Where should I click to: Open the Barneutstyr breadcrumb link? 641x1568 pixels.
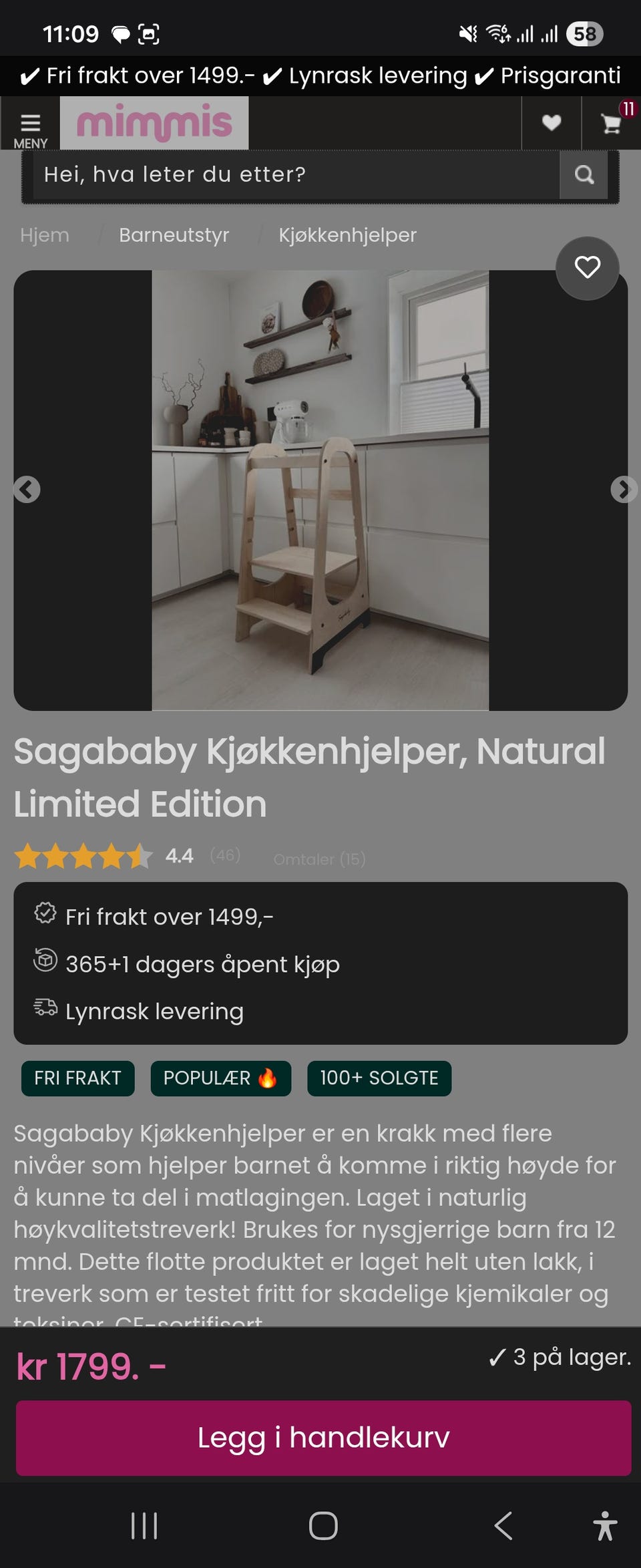pyautogui.click(x=174, y=235)
